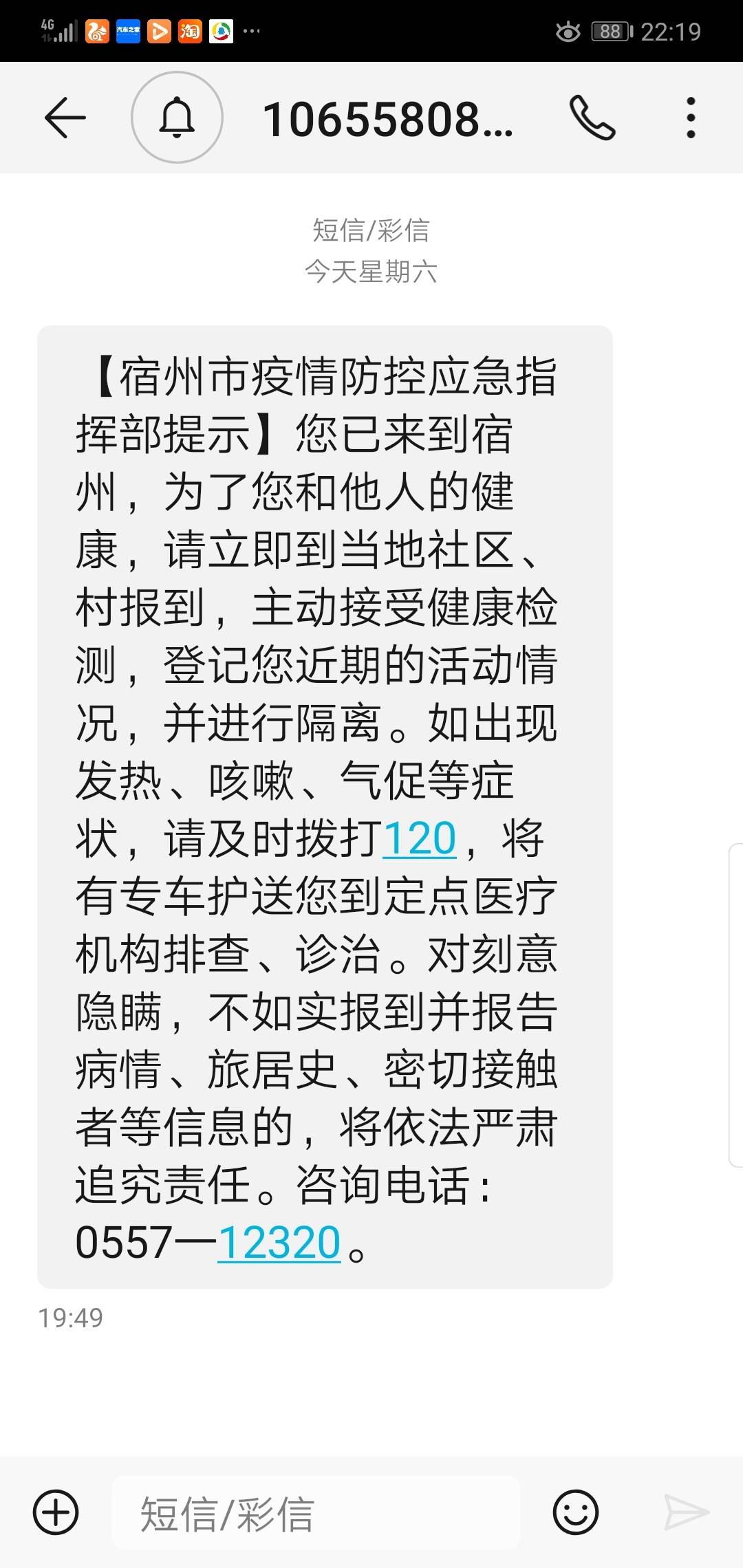Tap the 12320 consultation phone link
This screenshot has height=1568, width=743.
pos(279,1242)
